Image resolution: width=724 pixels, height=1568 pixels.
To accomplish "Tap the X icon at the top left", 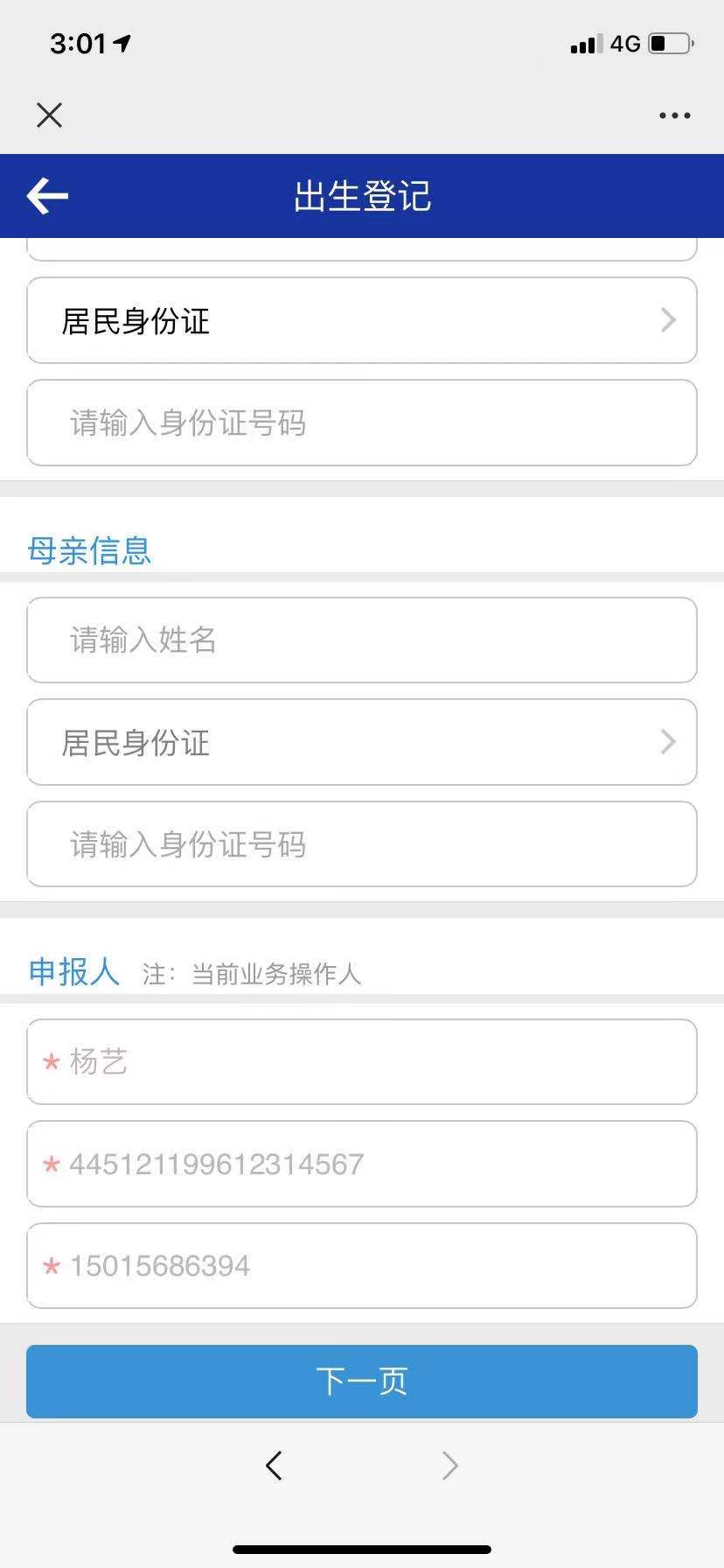I will click(49, 115).
